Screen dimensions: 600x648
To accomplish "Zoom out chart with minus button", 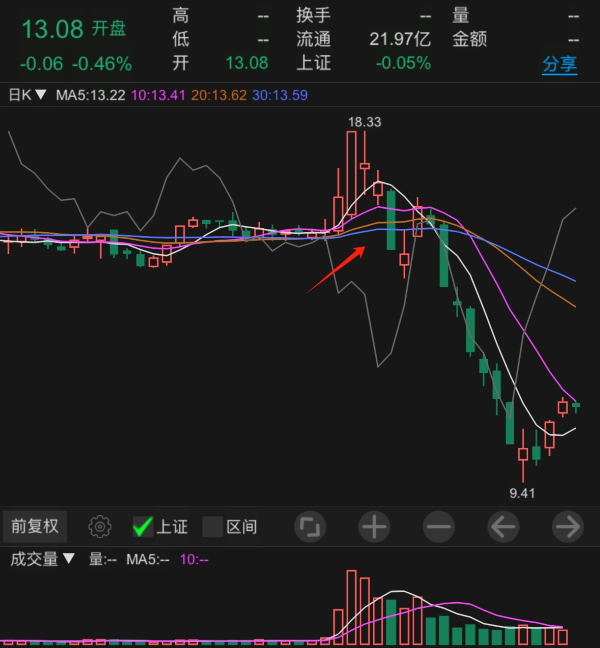I will [x=438, y=526].
